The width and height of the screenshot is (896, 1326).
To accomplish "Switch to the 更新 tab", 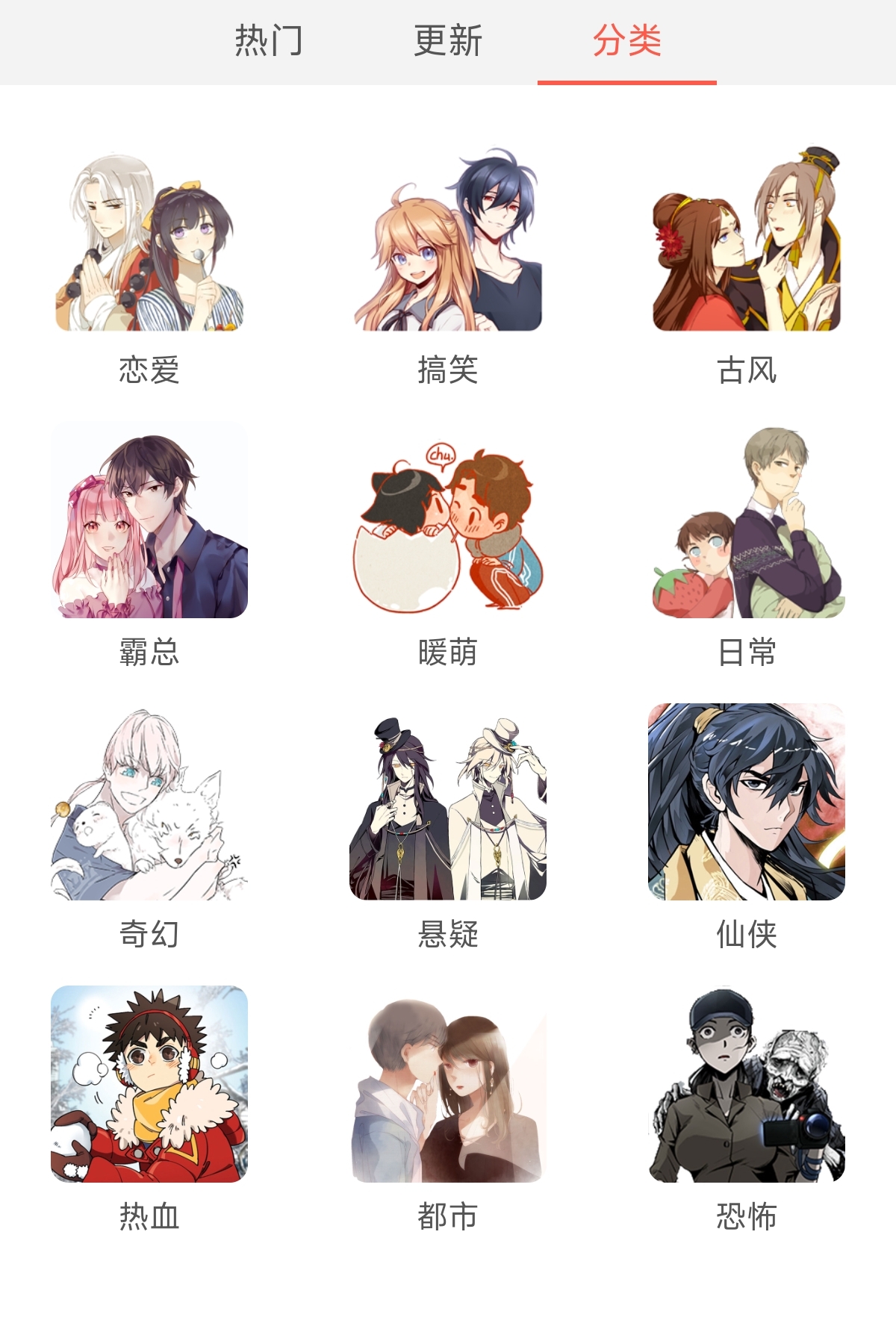I will click(448, 41).
